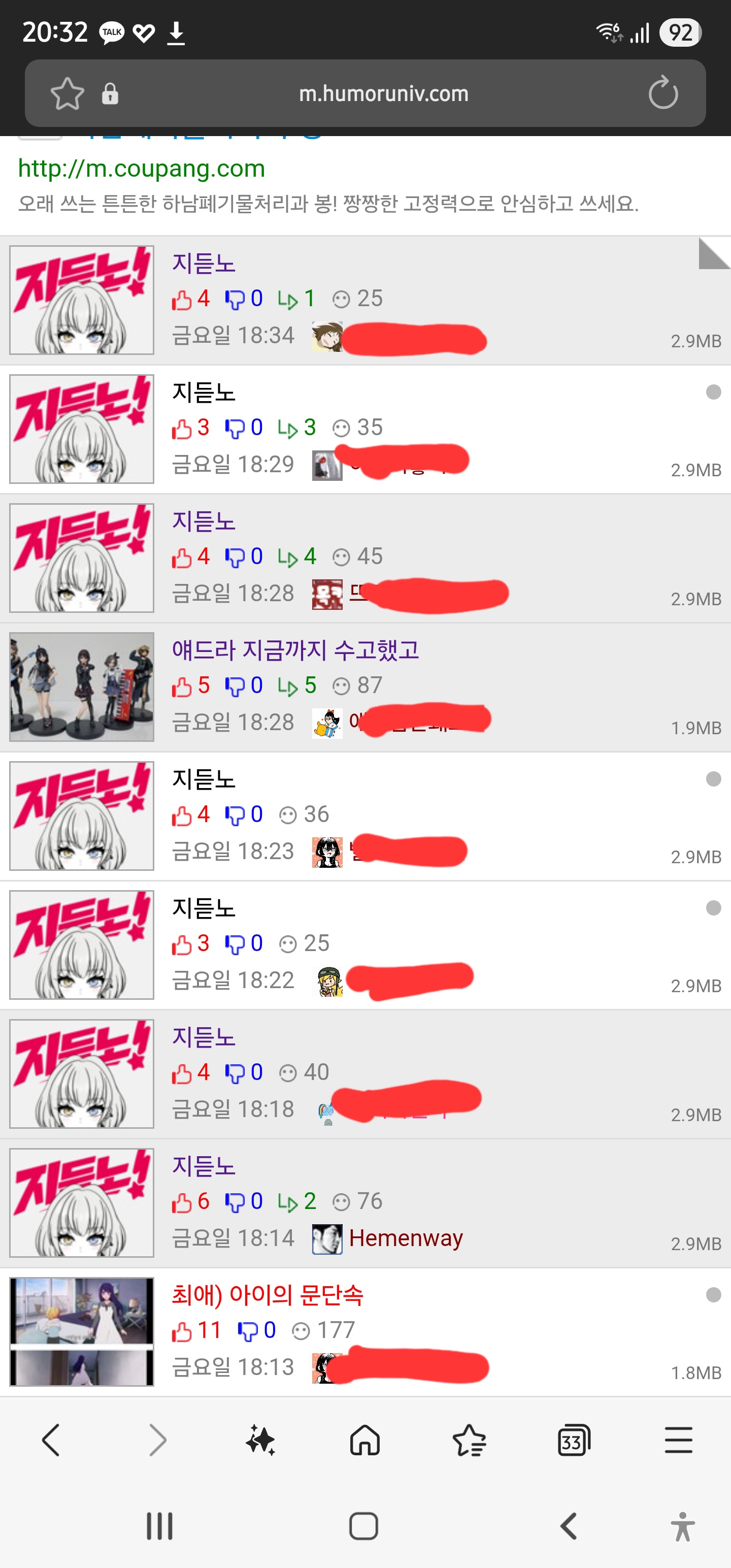Bookmark this page with the star icon
The image size is (731, 1568).
click(67, 94)
